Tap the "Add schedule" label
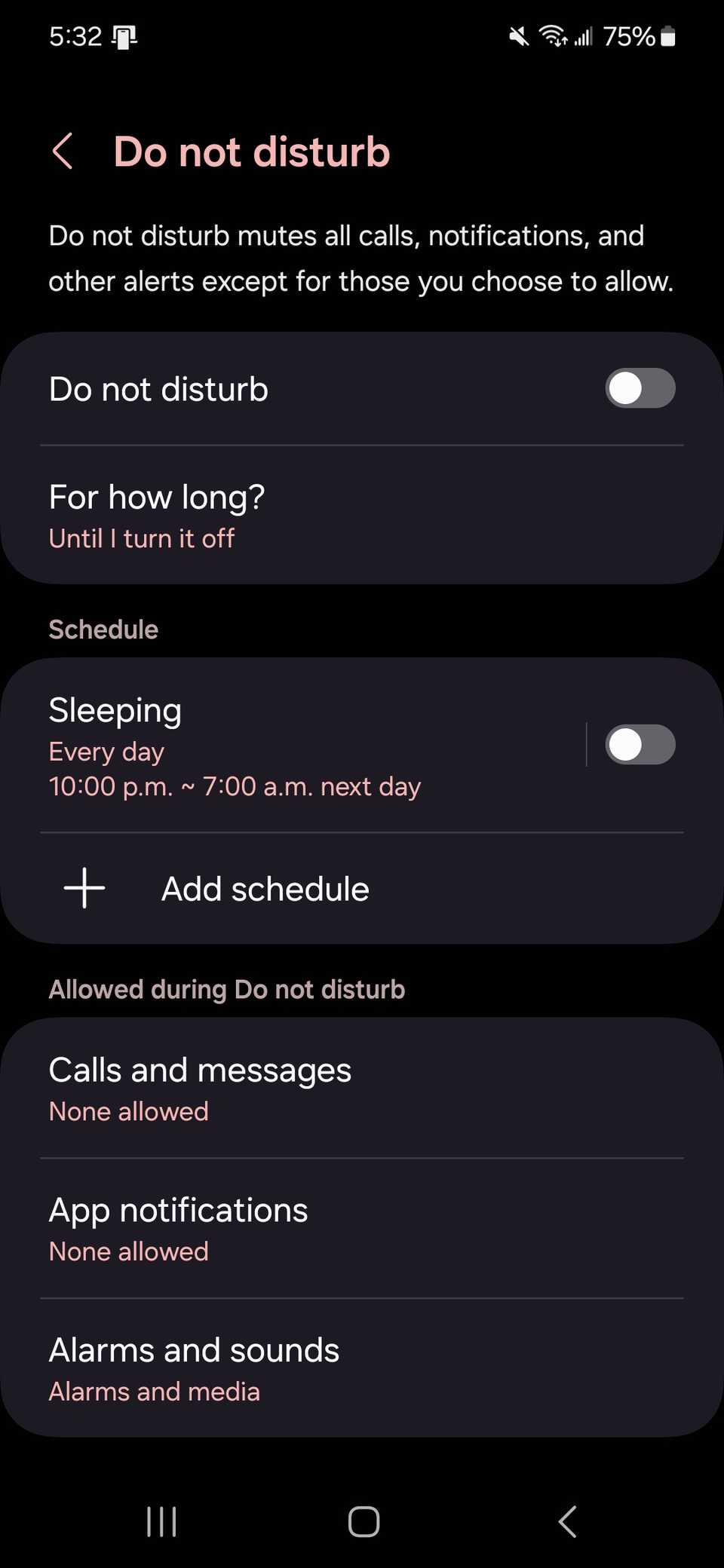This screenshot has height=1568, width=724. pyautogui.click(x=265, y=888)
